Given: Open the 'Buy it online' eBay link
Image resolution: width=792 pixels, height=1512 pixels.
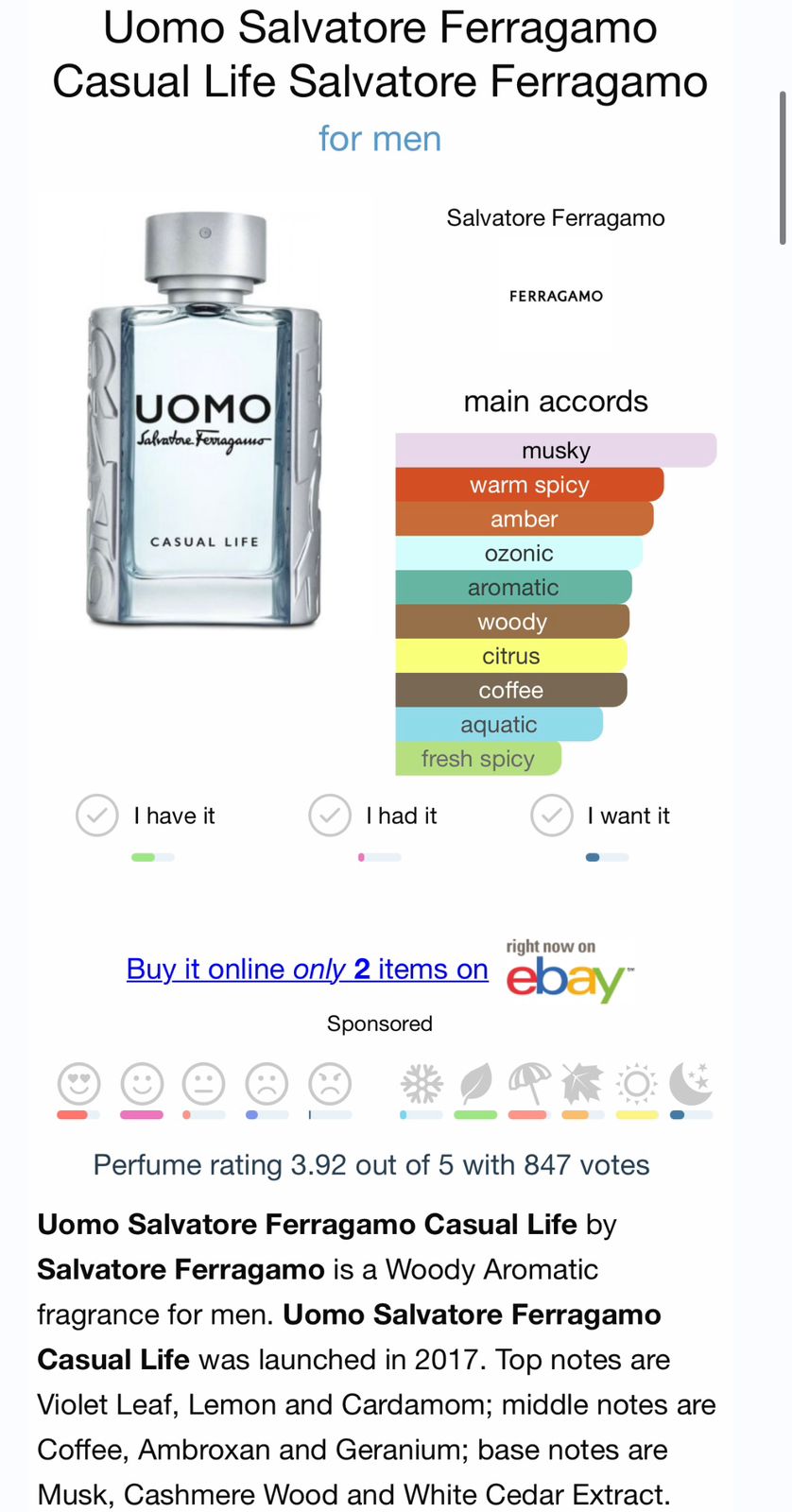Looking at the screenshot, I should [307, 970].
